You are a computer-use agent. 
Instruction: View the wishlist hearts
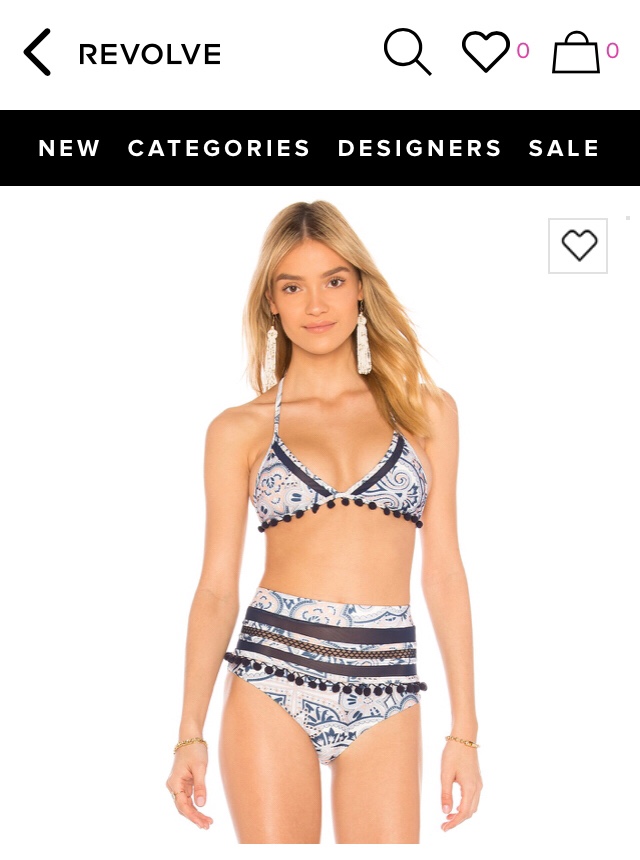486,51
